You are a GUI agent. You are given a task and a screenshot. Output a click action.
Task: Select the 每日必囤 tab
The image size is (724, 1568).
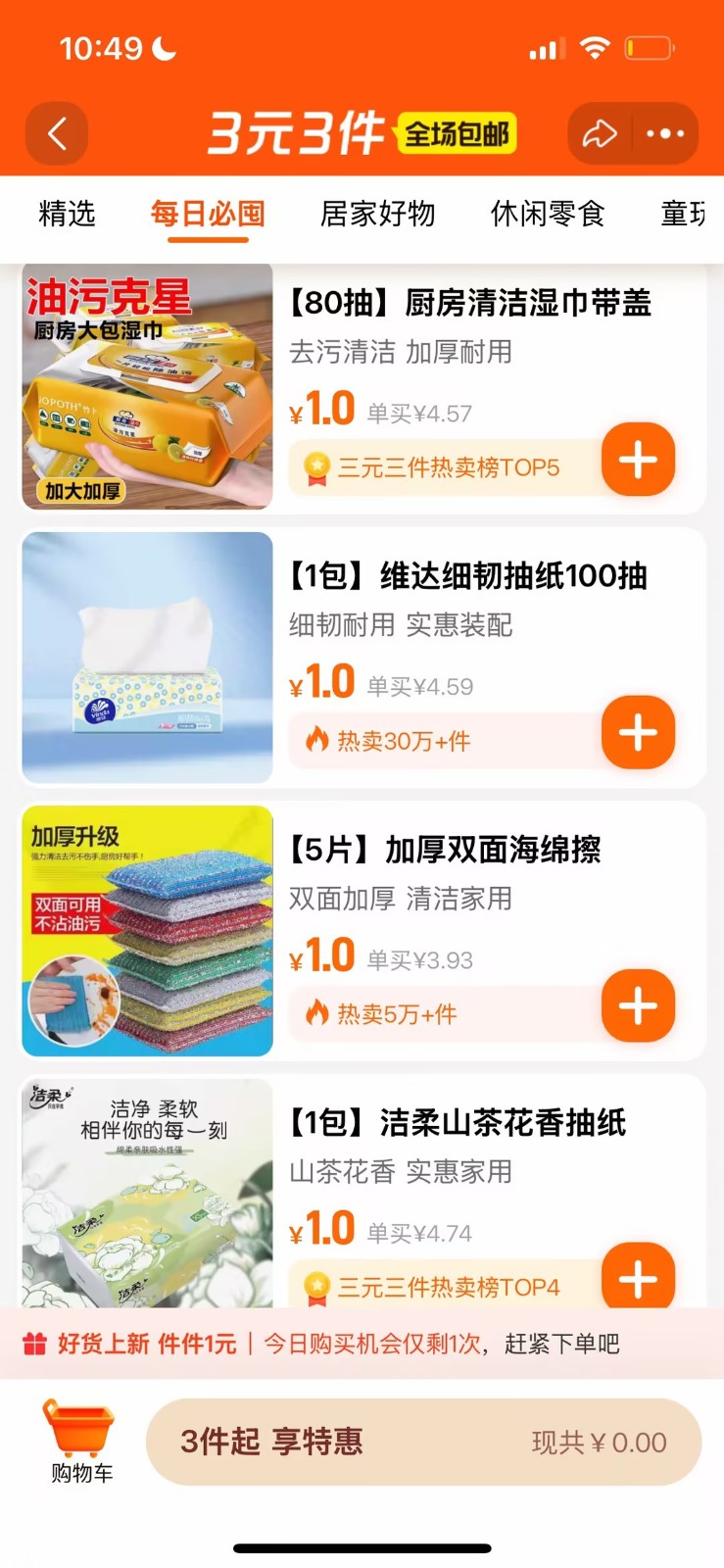(208, 214)
